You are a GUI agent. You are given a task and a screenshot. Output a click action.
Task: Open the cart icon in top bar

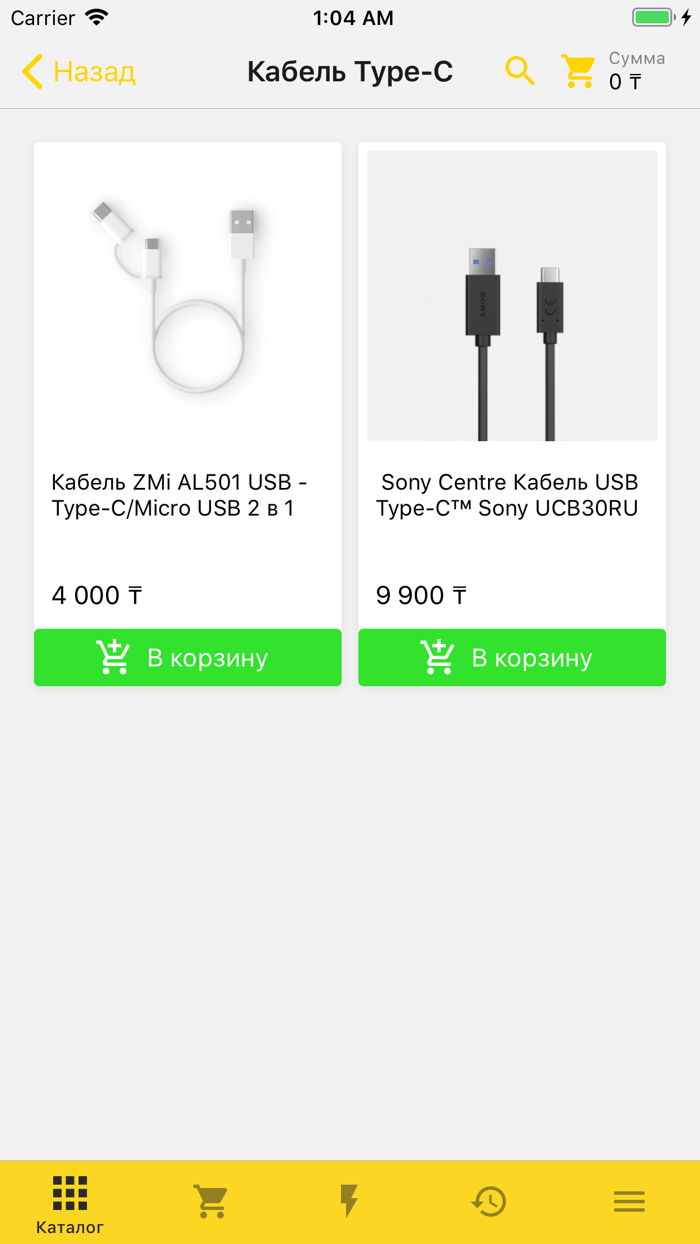click(579, 72)
